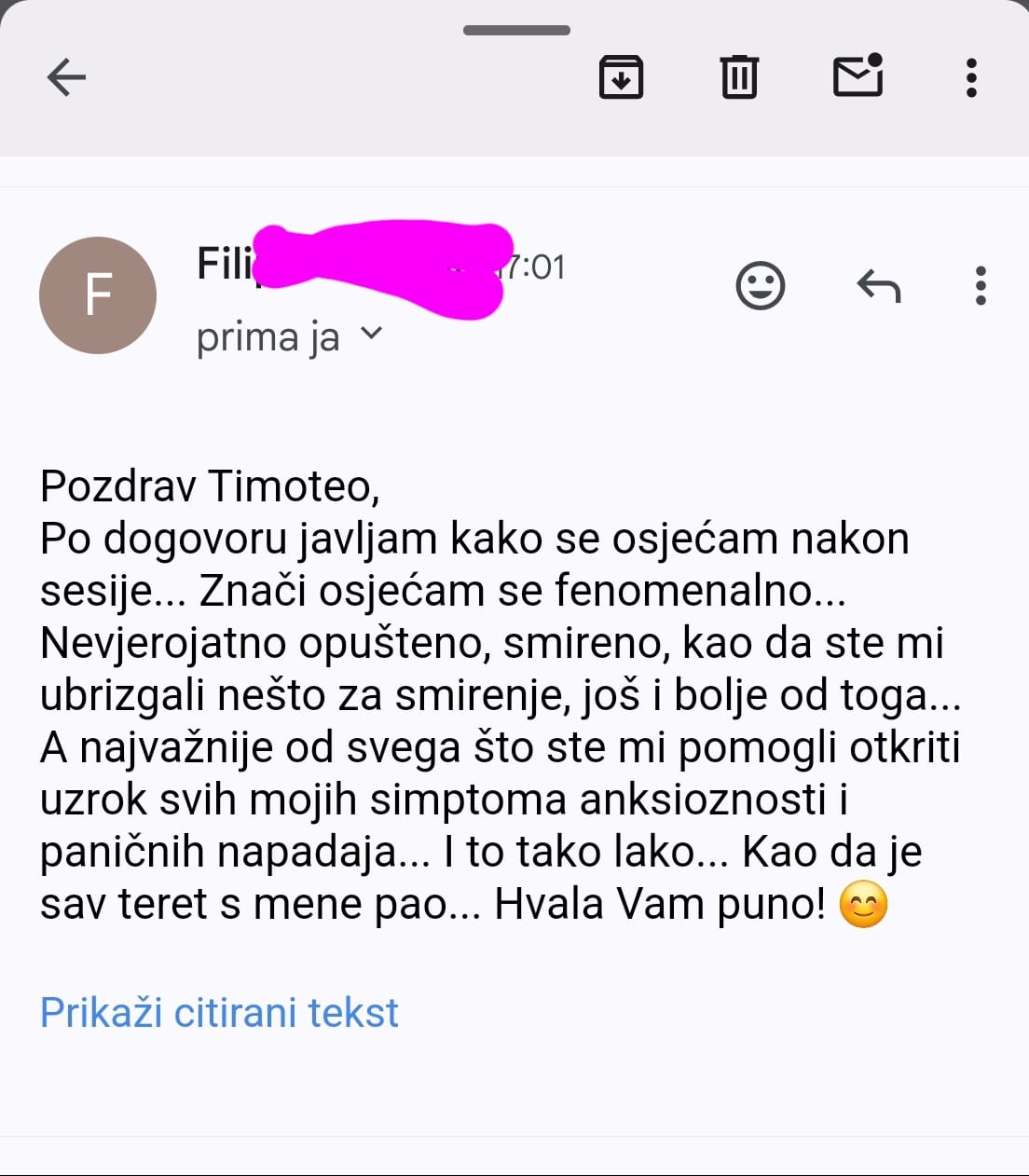Open the top-right overflow menu
This screenshot has width=1029, height=1176.
tap(972, 77)
